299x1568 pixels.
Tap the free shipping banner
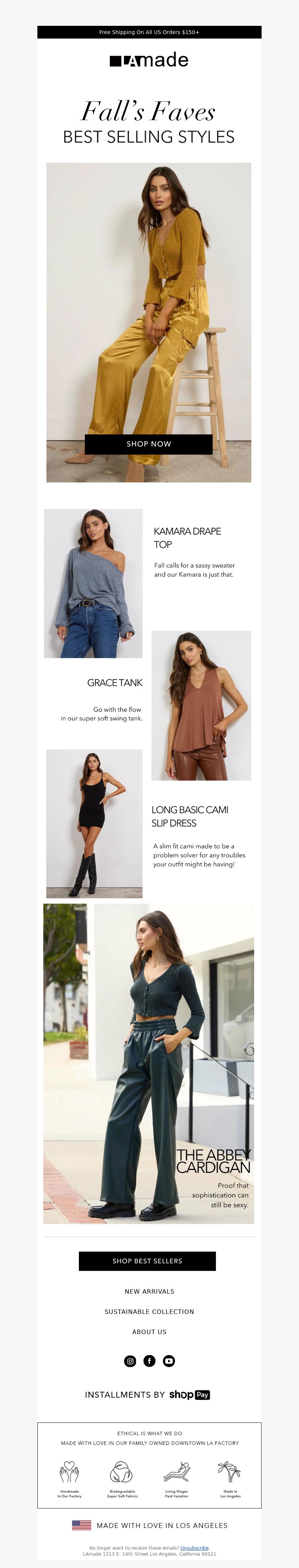coord(149,32)
